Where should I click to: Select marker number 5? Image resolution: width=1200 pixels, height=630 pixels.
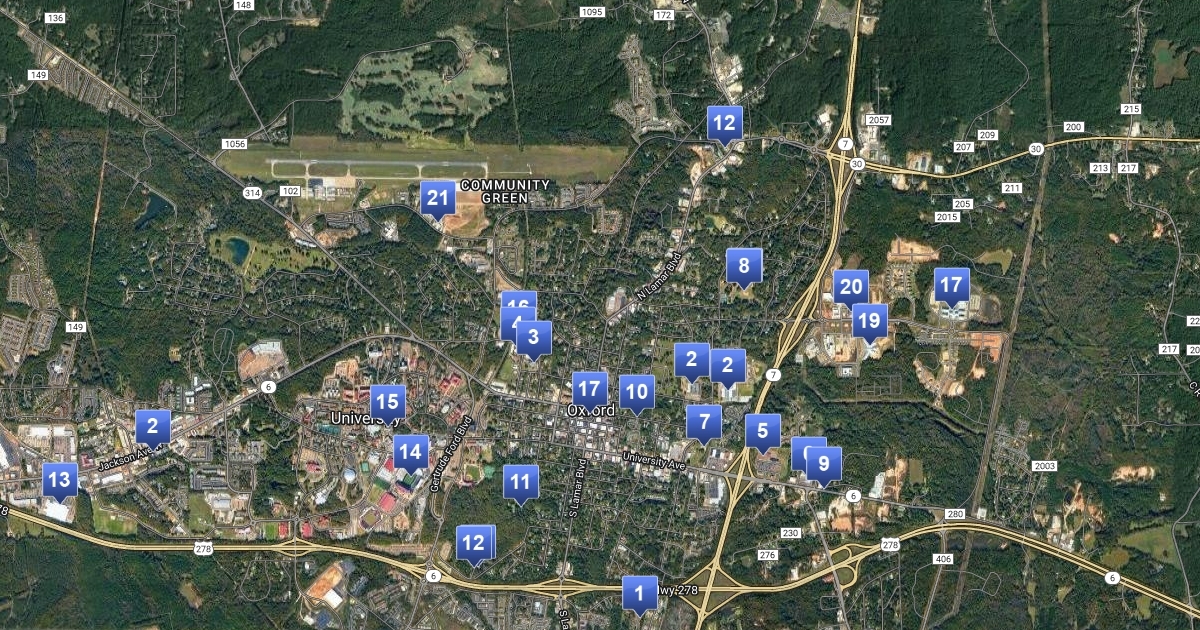point(763,431)
